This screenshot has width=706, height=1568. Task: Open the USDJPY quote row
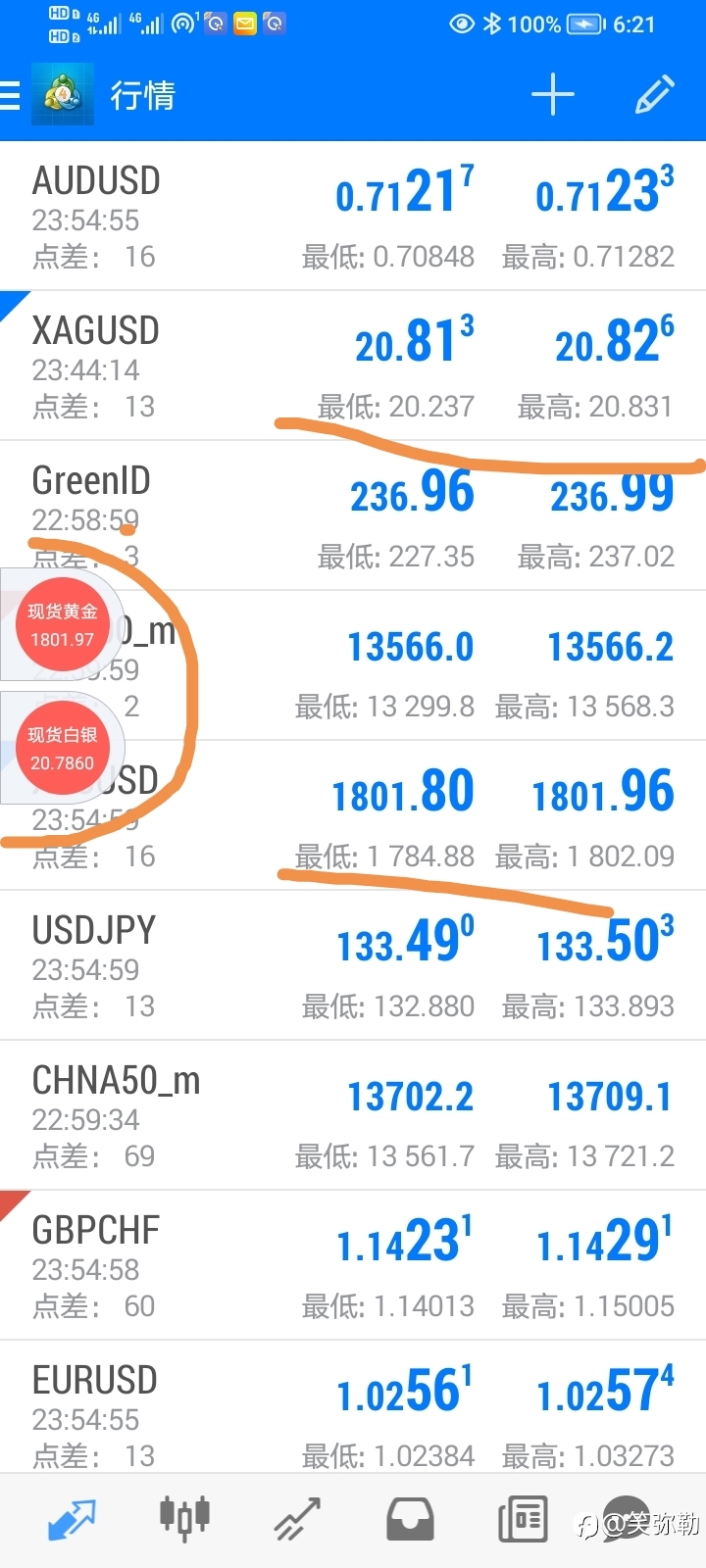click(353, 965)
